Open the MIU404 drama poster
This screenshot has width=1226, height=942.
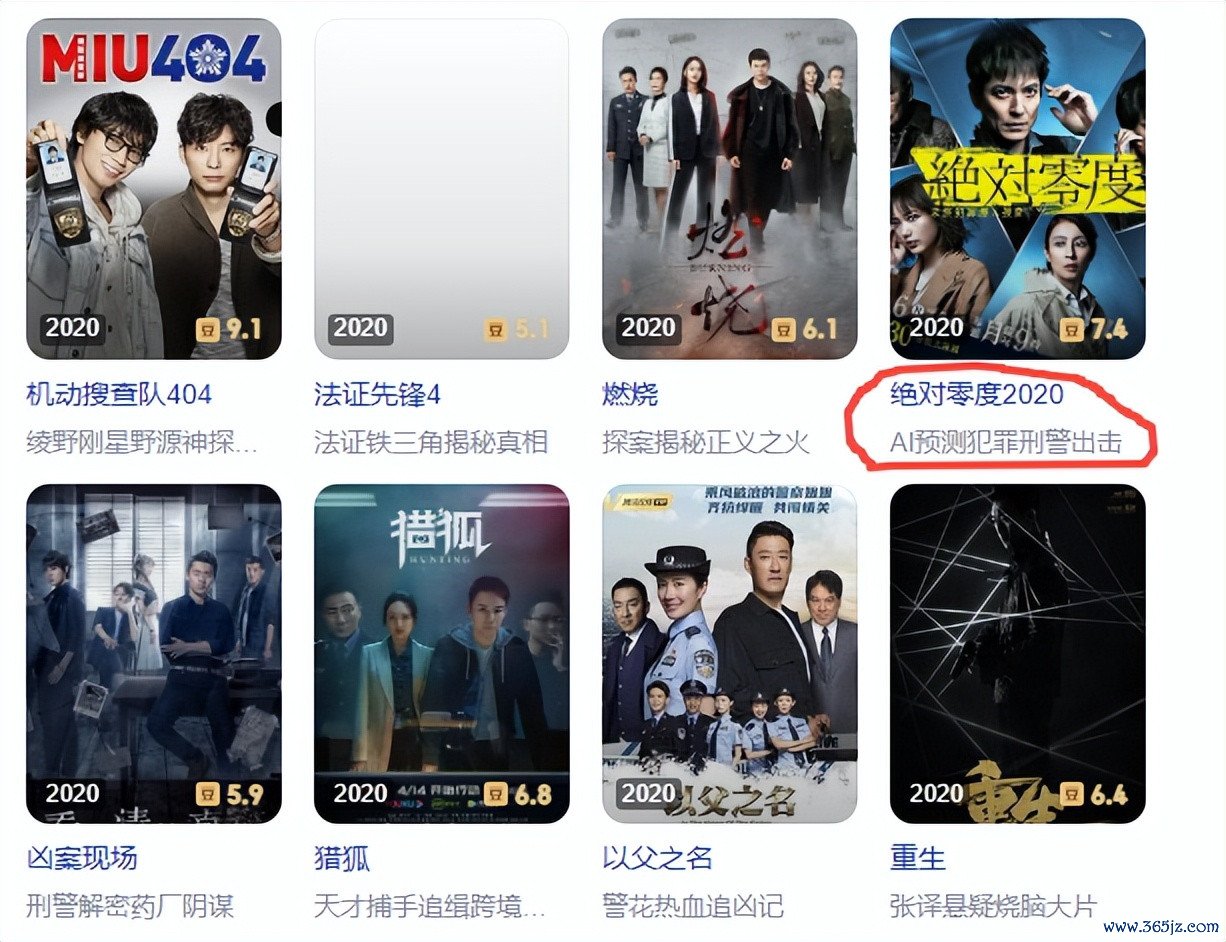(153, 188)
